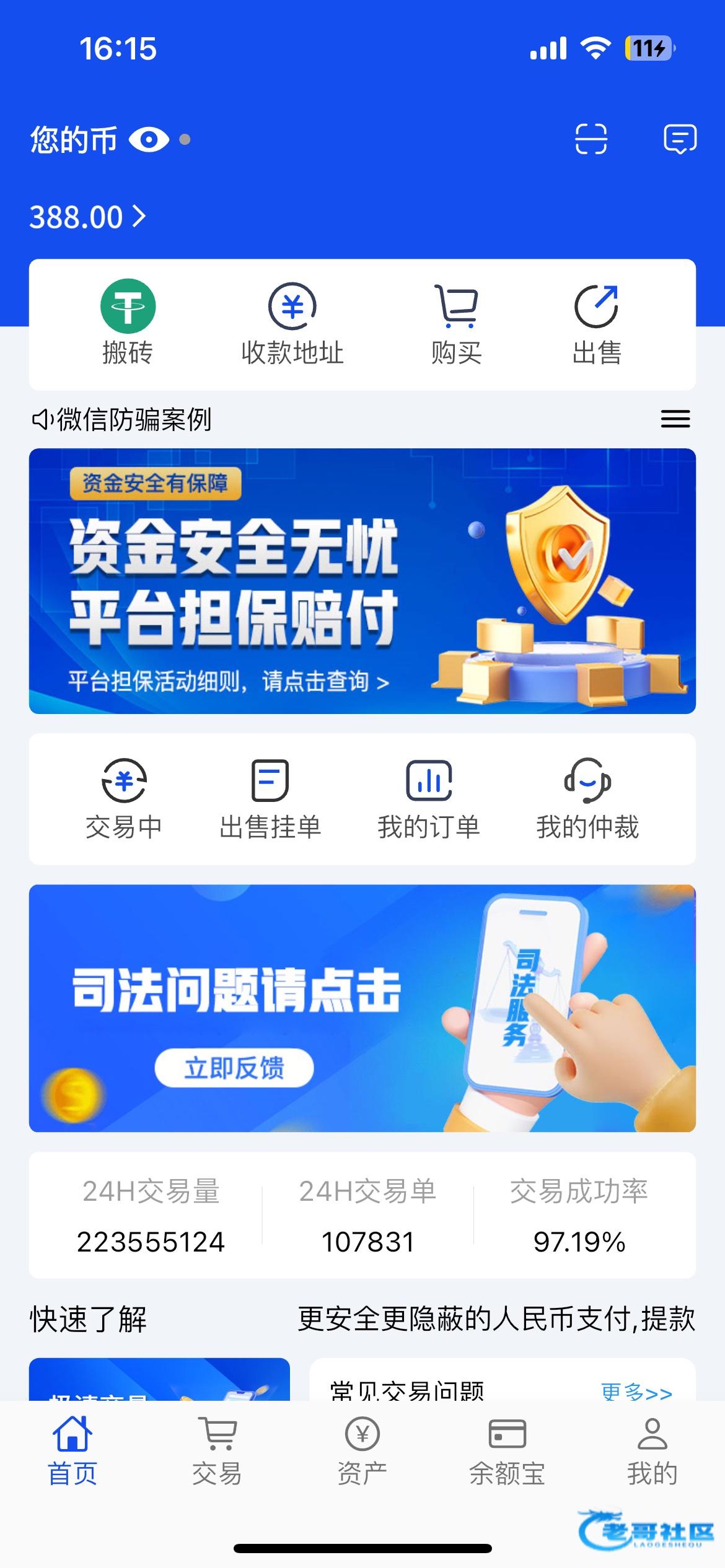The width and height of the screenshot is (725, 1568).
Task: Switch to the 交易 tab
Action: click(217, 1451)
